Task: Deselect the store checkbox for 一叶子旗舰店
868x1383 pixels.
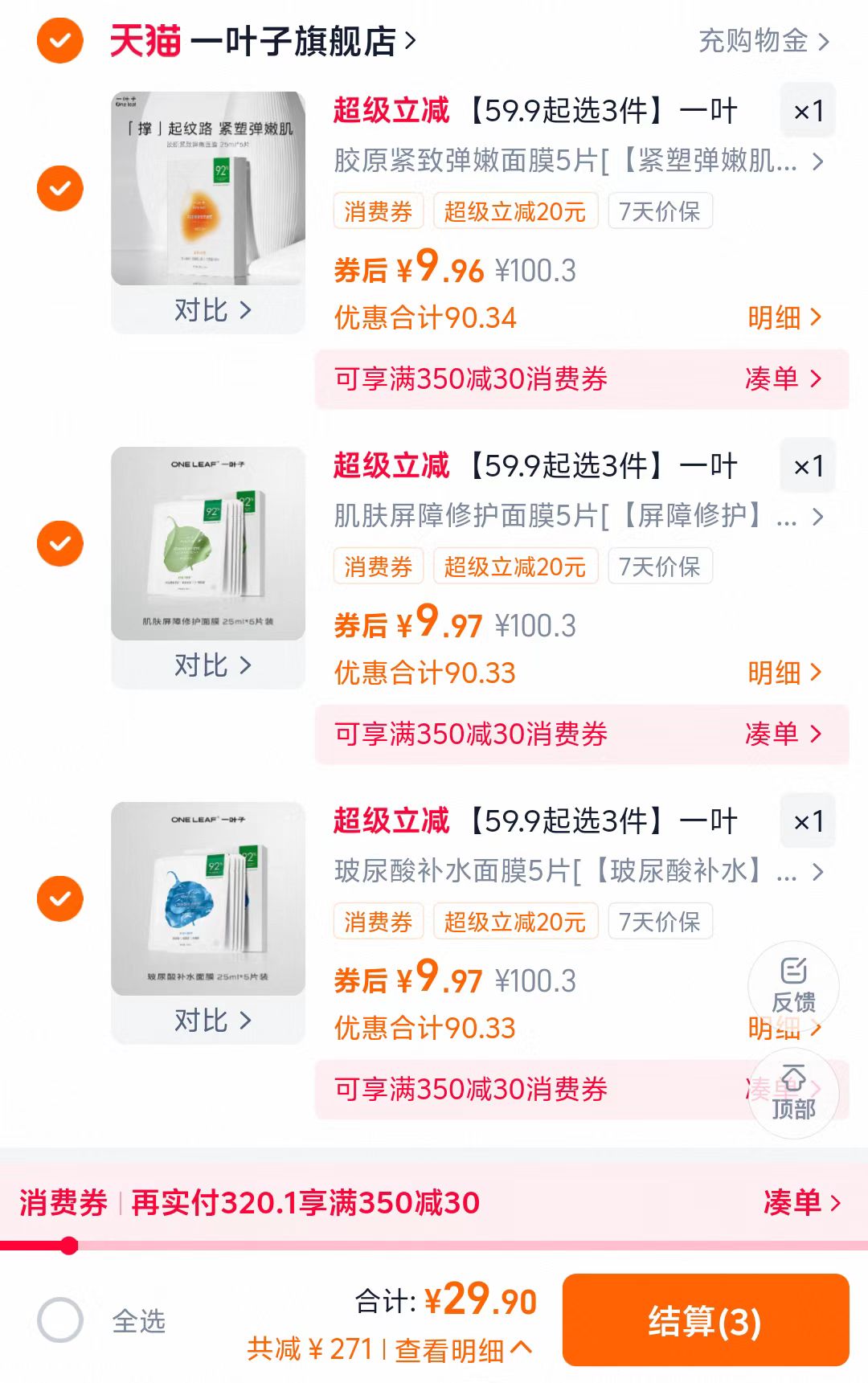Action: pyautogui.click(x=59, y=42)
